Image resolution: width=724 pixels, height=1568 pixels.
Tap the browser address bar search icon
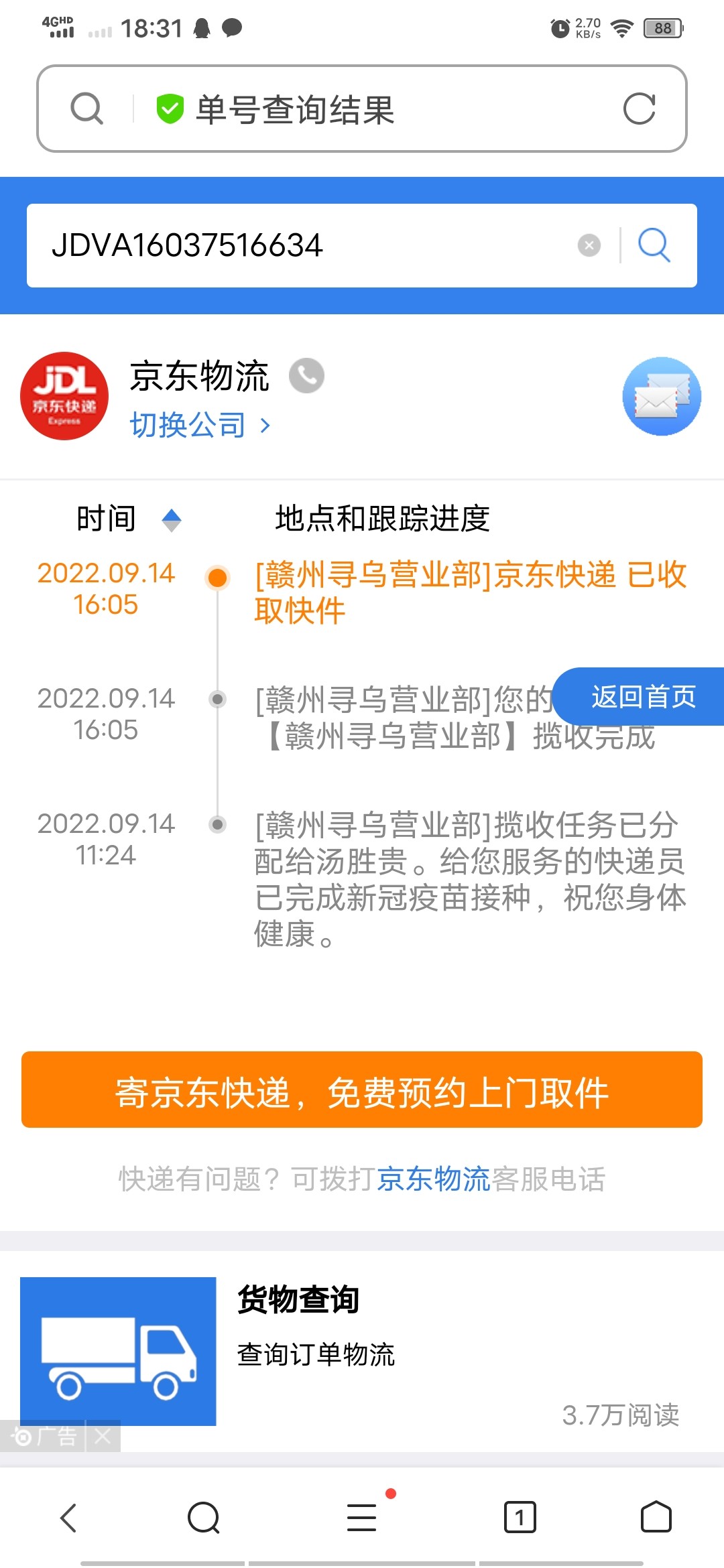click(x=87, y=109)
